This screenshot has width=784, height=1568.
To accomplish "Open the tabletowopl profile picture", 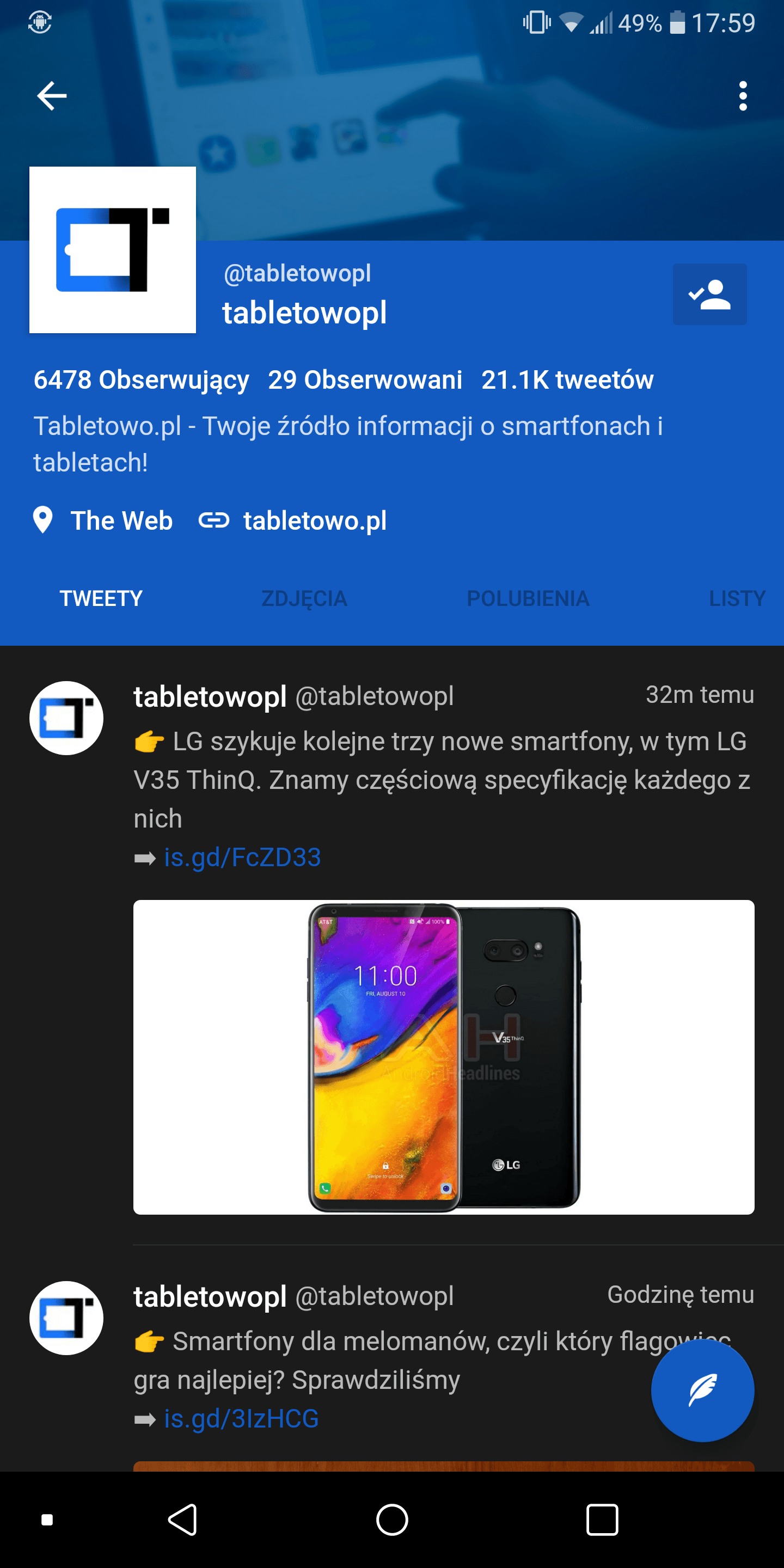I will [x=113, y=249].
